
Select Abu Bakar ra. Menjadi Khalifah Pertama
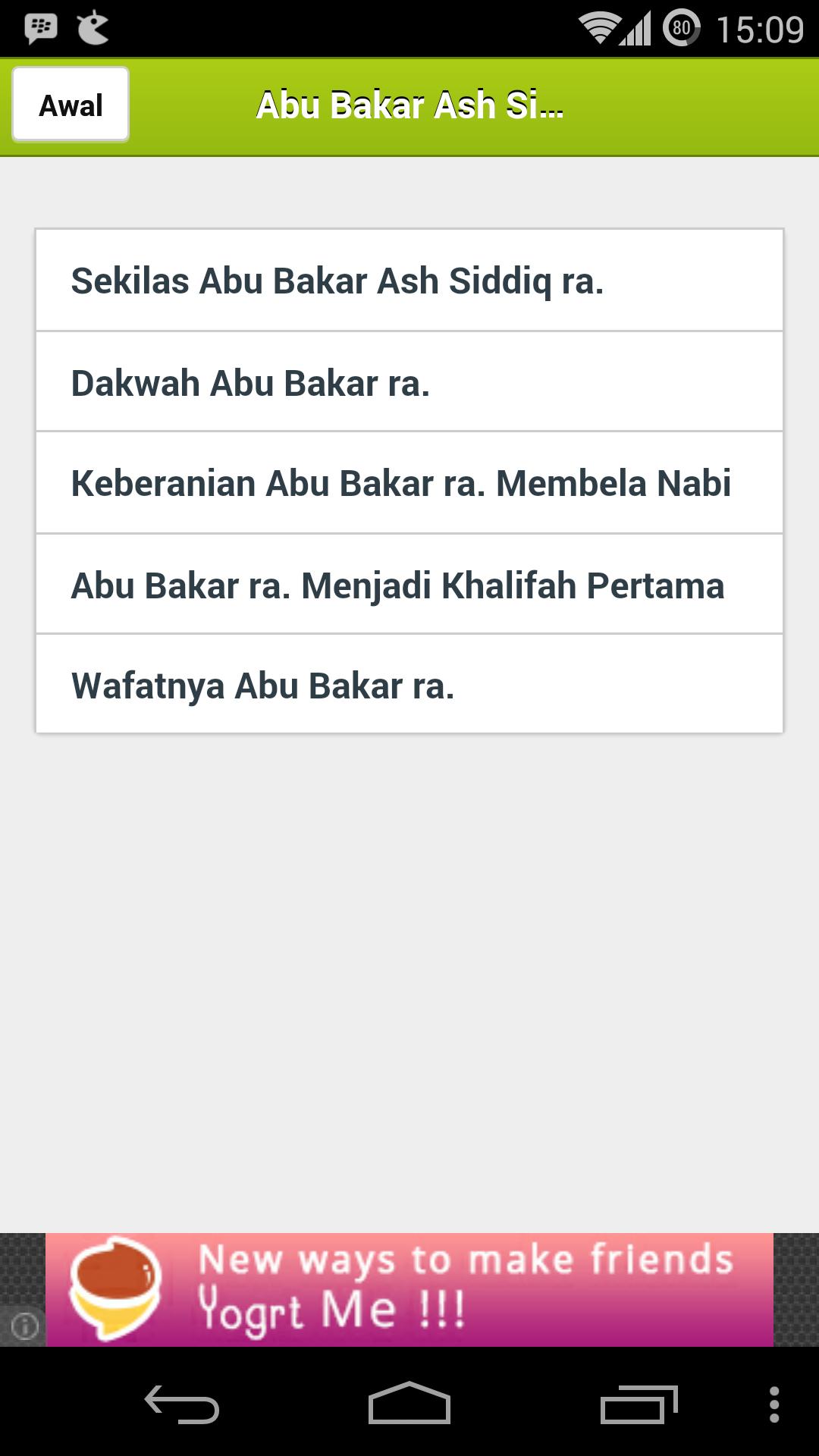409,585
